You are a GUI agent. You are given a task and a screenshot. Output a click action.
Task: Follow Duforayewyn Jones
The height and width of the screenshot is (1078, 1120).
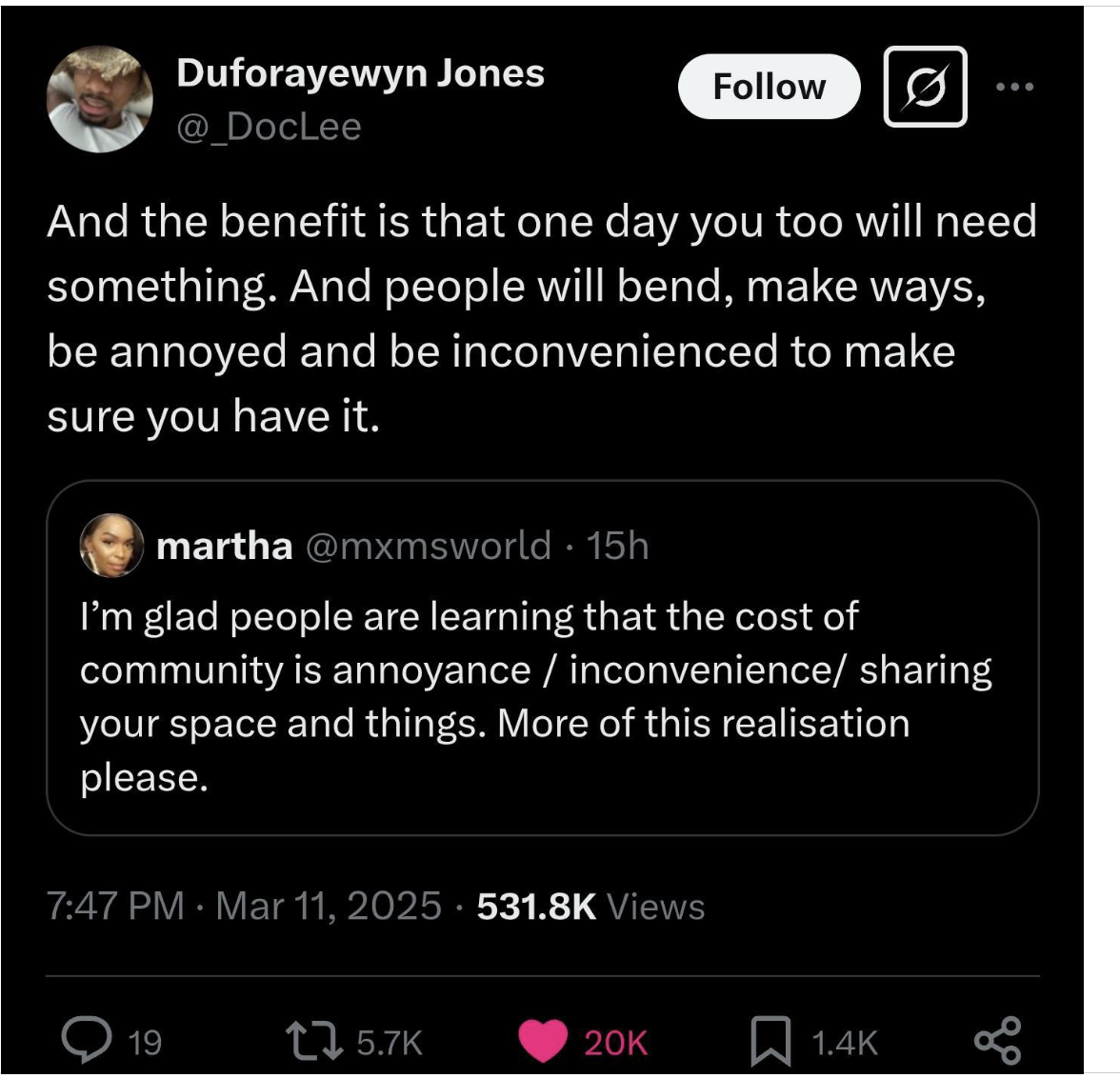pyautogui.click(x=769, y=87)
